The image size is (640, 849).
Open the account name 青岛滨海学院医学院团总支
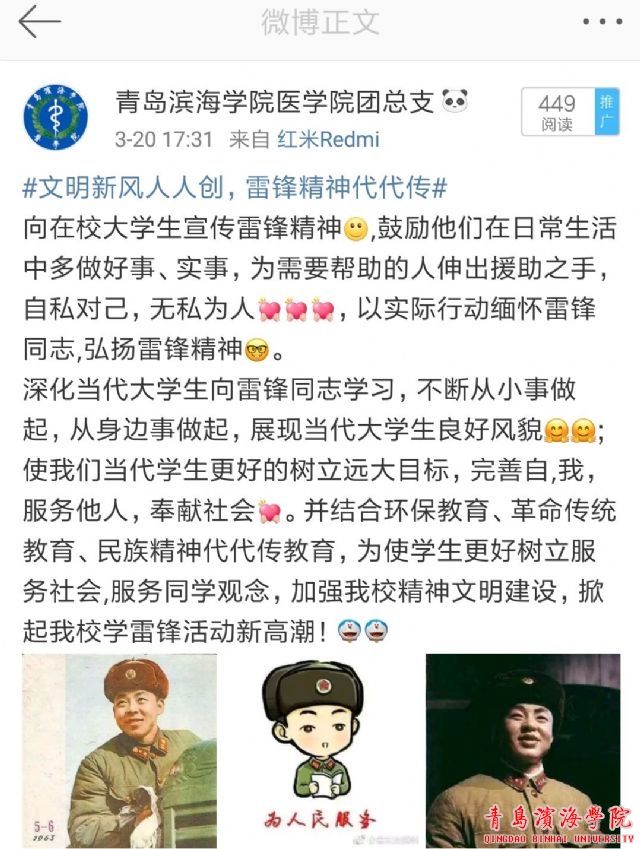click(276, 102)
